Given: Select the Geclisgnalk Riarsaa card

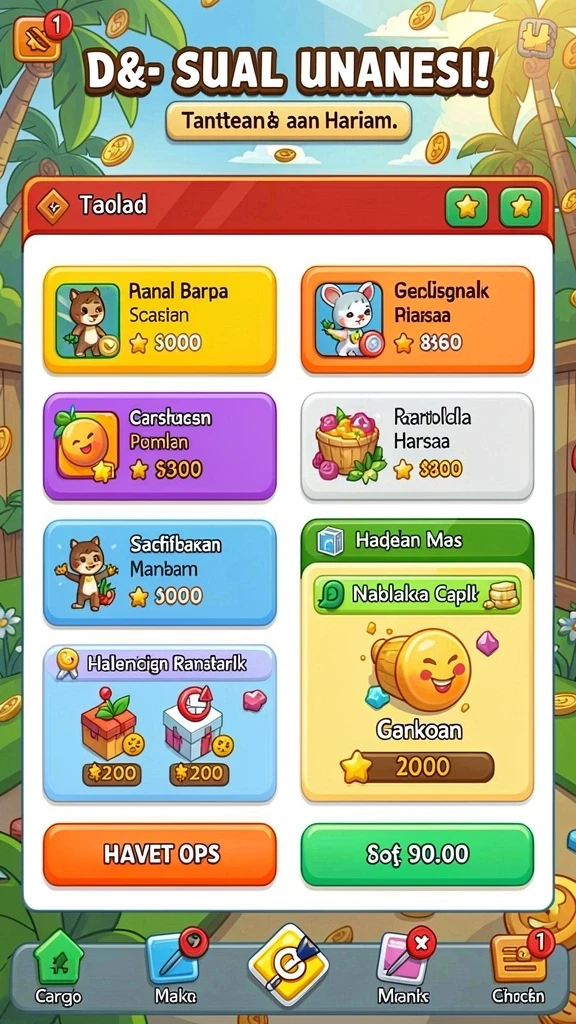Looking at the screenshot, I should pyautogui.click(x=417, y=319).
